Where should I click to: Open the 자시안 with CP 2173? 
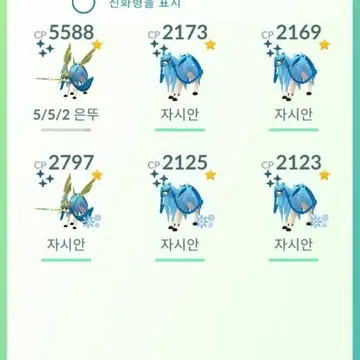tap(180, 77)
